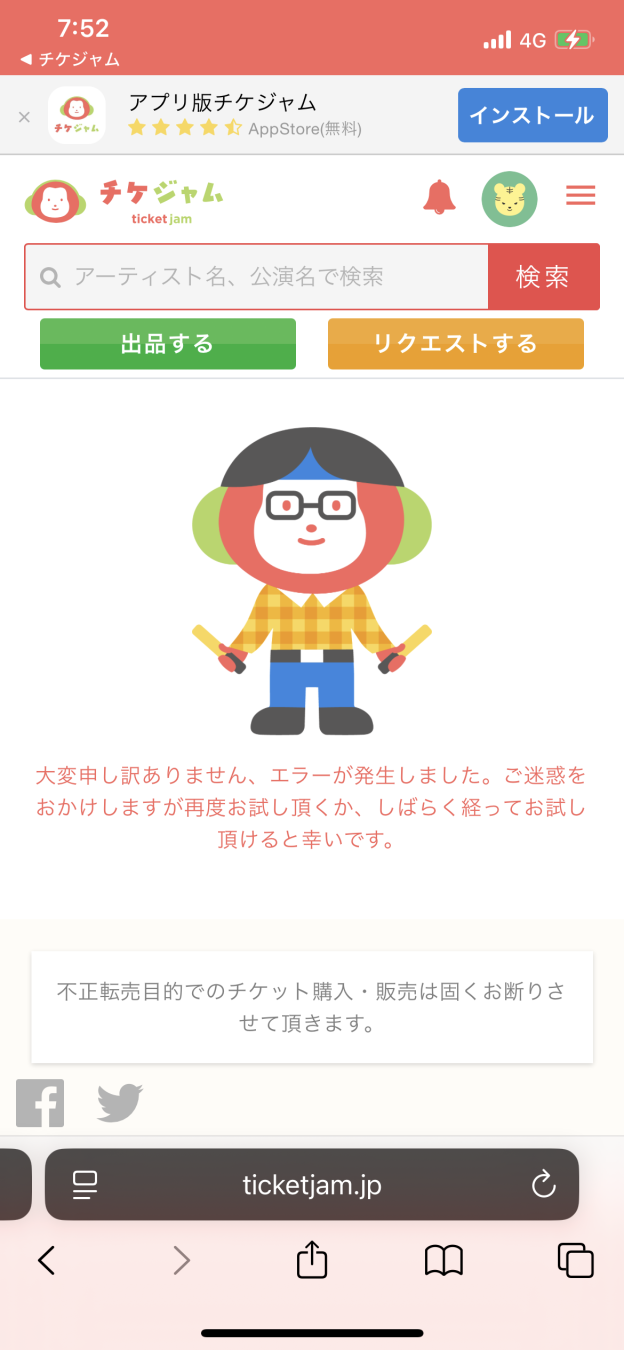624x1350 pixels.
Task: Share this page from Safari toolbar
Action: click(x=312, y=1260)
